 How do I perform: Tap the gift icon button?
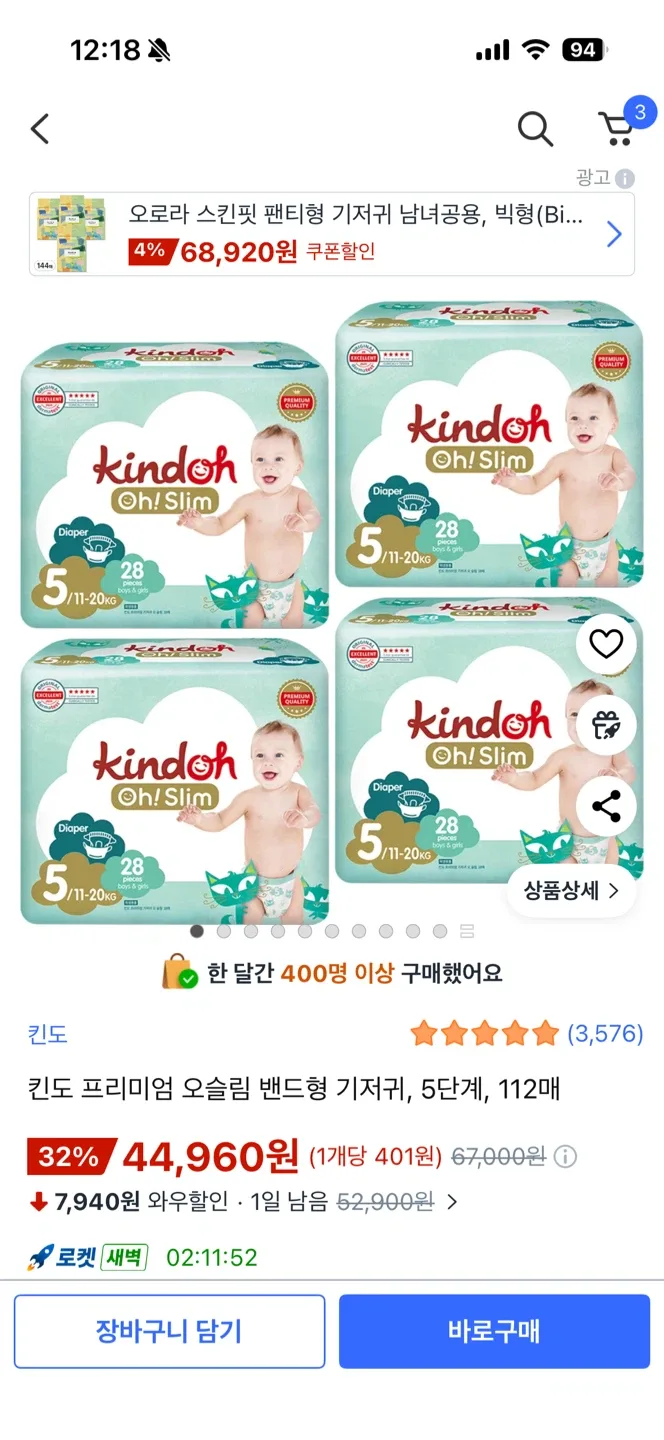click(x=606, y=726)
